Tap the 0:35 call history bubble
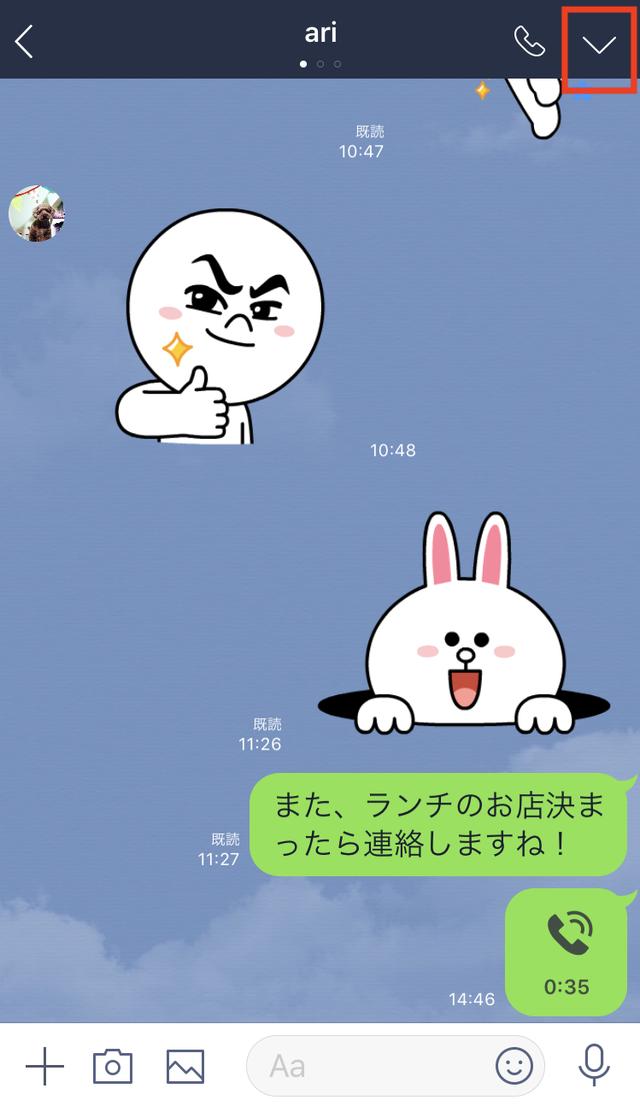The width and height of the screenshot is (640, 1106). point(566,952)
